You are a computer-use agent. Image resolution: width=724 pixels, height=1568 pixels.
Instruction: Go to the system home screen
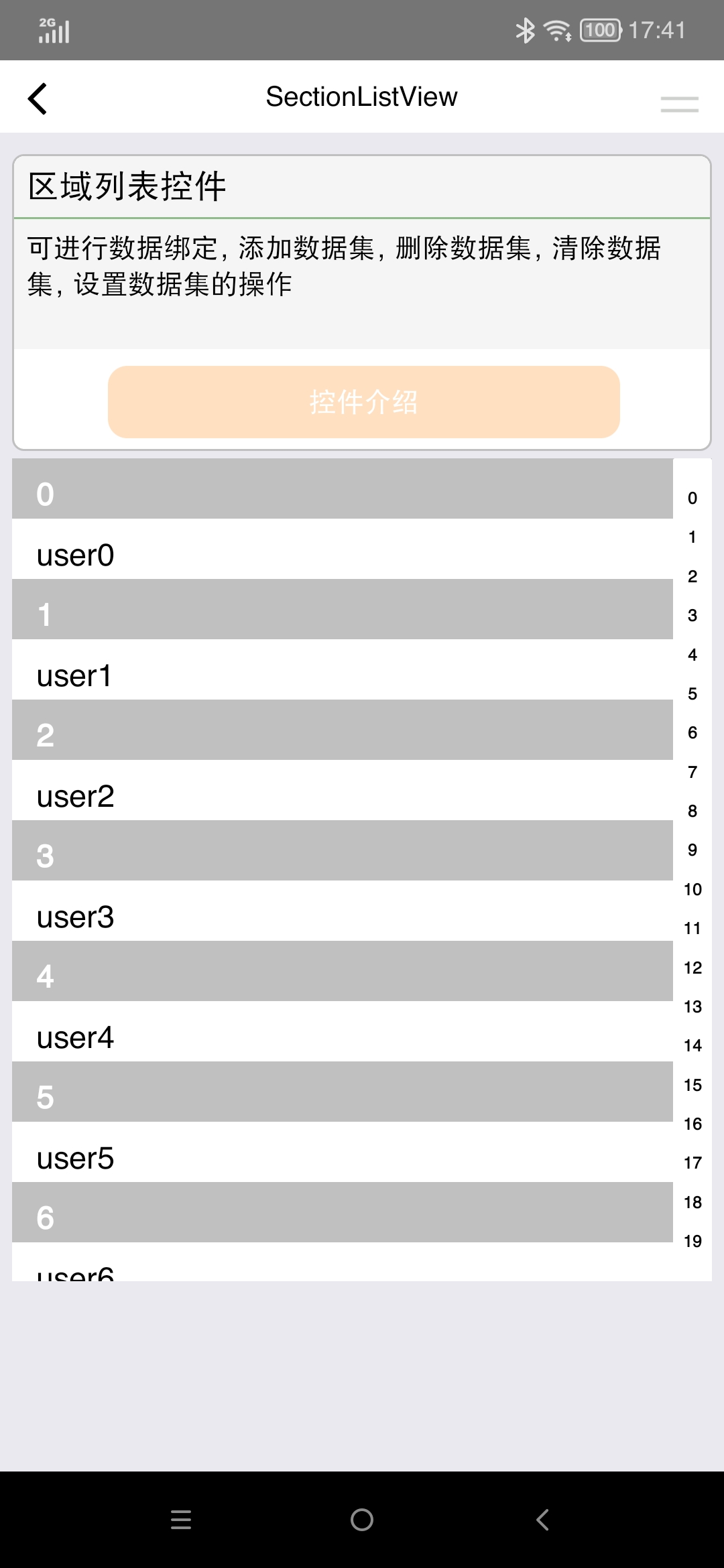click(362, 1520)
